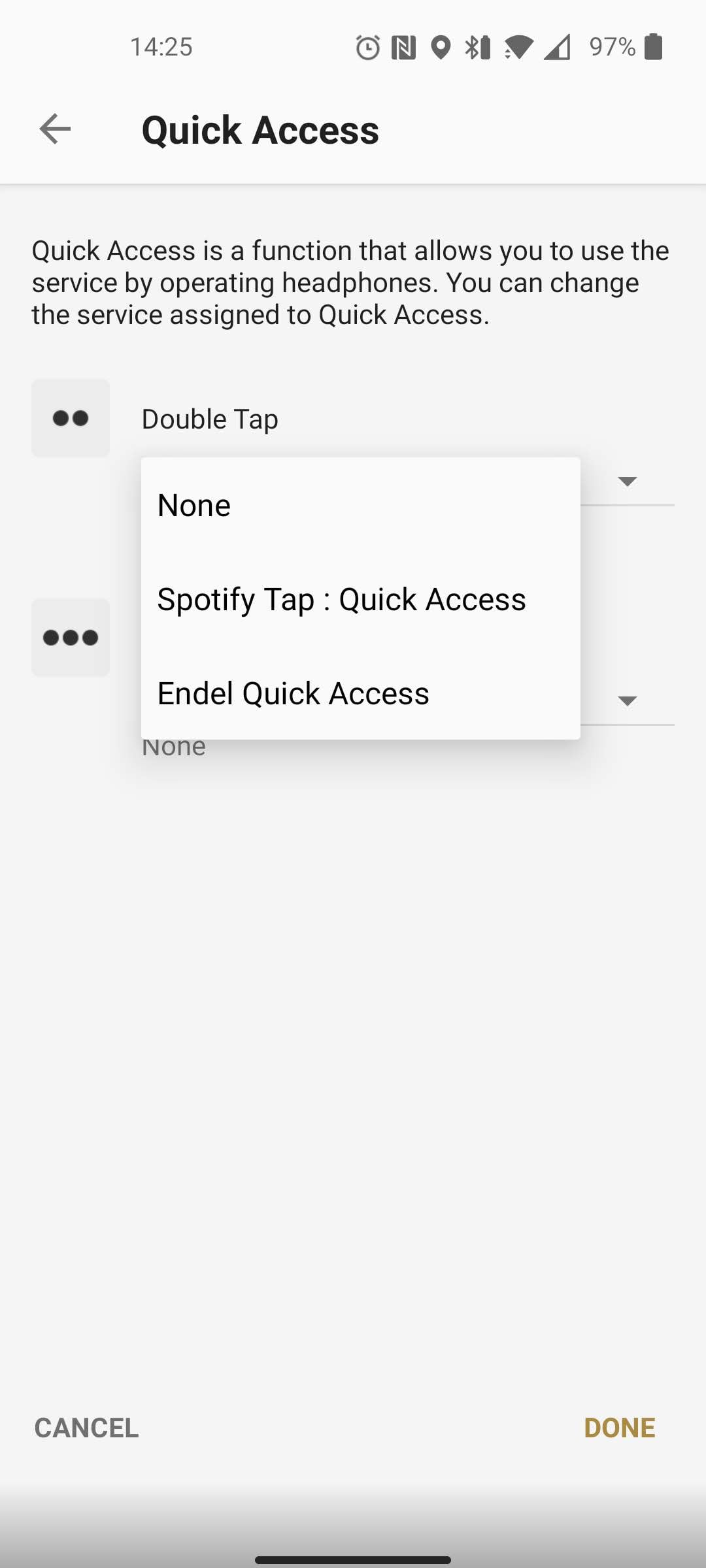The height and width of the screenshot is (1568, 706).
Task: Go back from Quick Access
Action: tap(55, 129)
